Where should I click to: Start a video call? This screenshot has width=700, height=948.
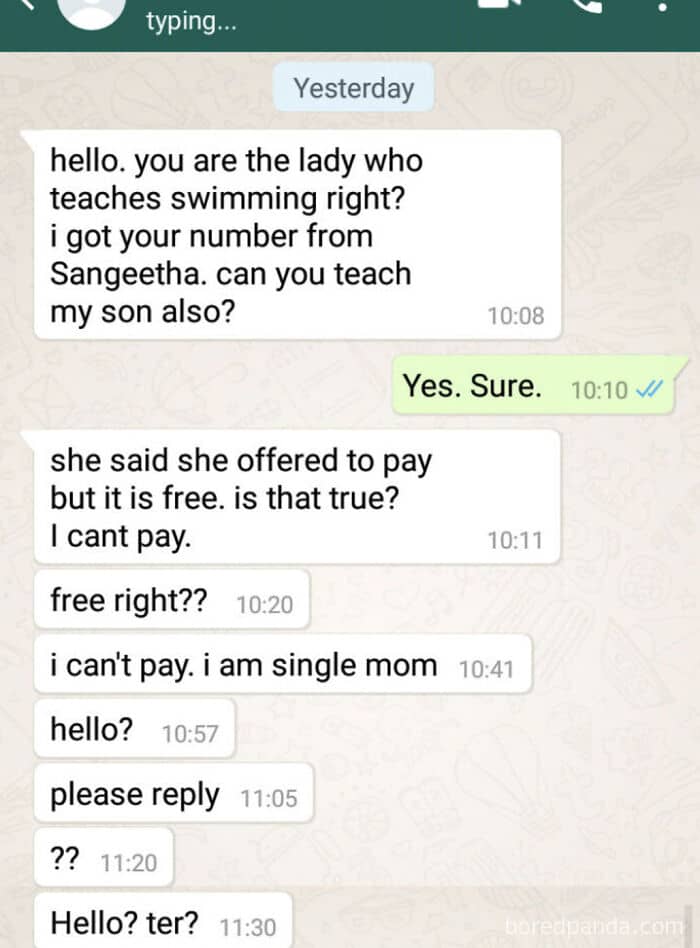[x=499, y=5]
